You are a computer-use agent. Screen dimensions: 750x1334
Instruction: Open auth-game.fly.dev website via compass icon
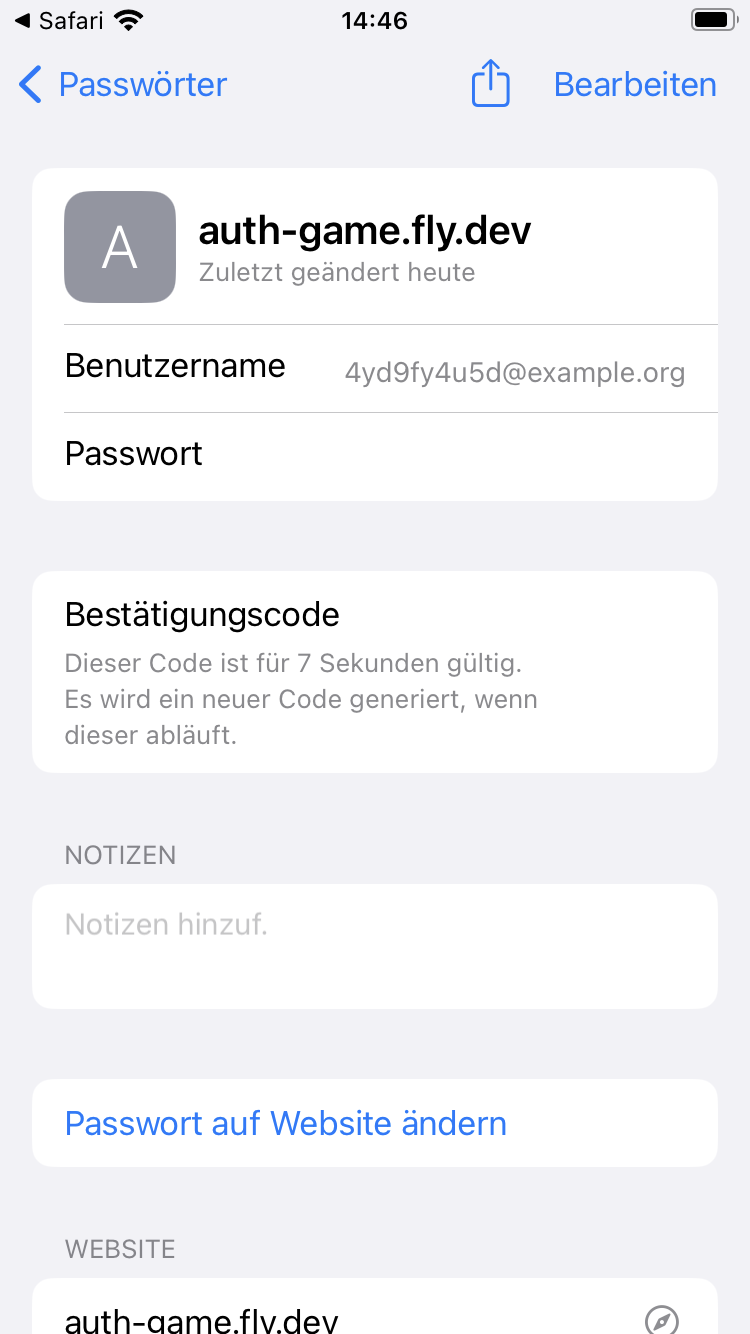pyautogui.click(x=662, y=1319)
